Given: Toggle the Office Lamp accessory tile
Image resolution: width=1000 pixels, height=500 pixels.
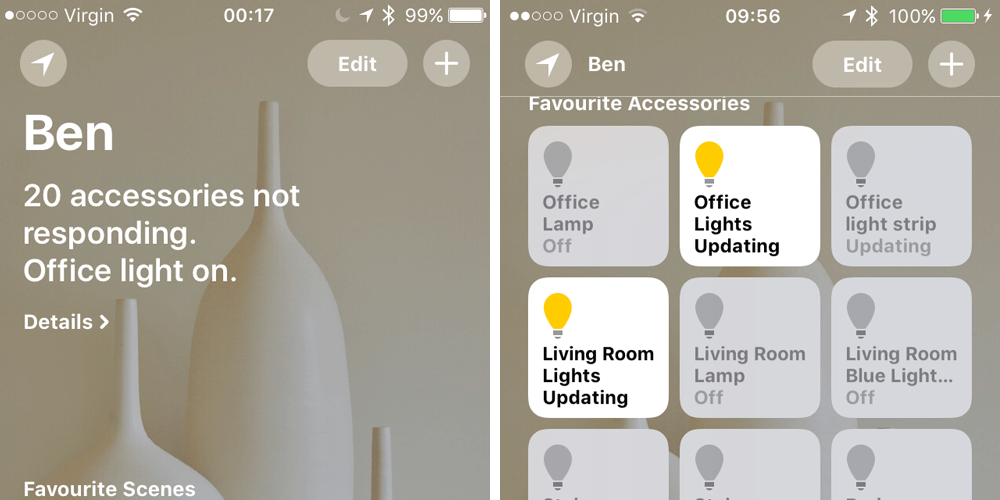Looking at the screenshot, I should click(x=598, y=196).
